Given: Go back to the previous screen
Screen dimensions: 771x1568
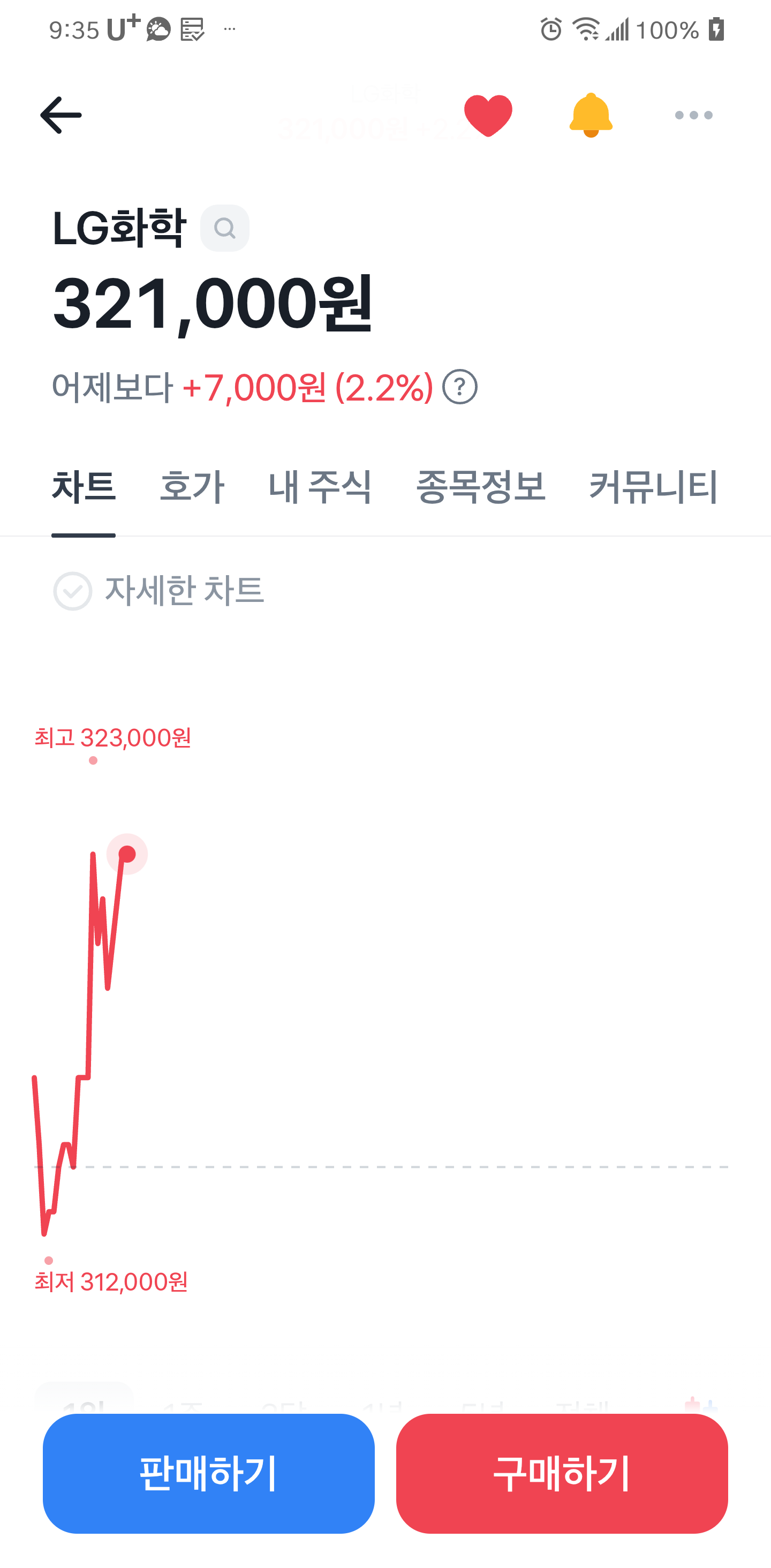Looking at the screenshot, I should 61,115.
